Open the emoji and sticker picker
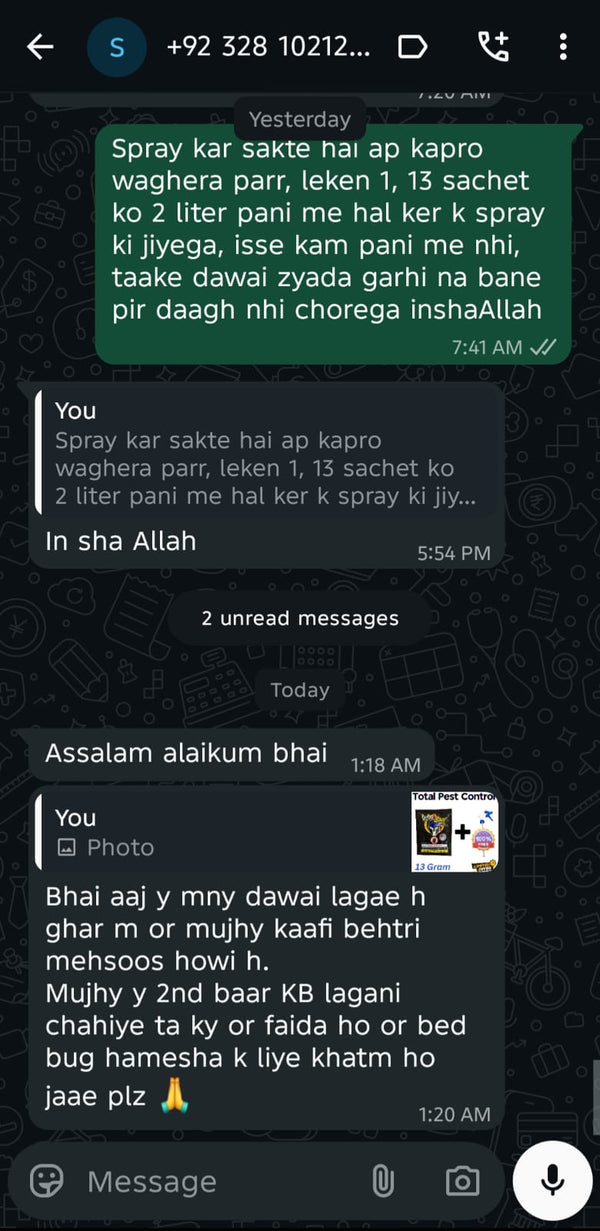The image size is (600, 1231). tap(47, 1181)
